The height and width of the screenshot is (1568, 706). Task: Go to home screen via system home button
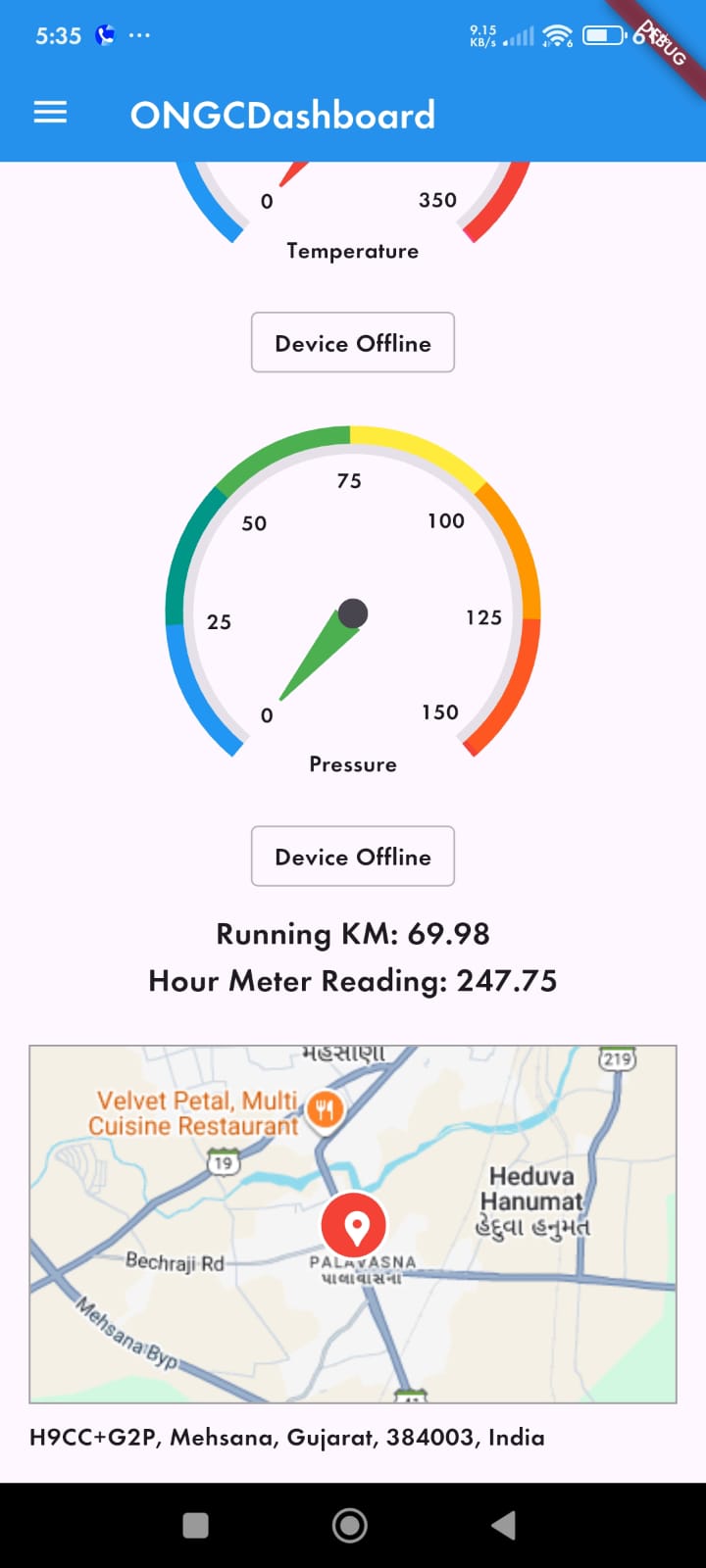tap(350, 1525)
